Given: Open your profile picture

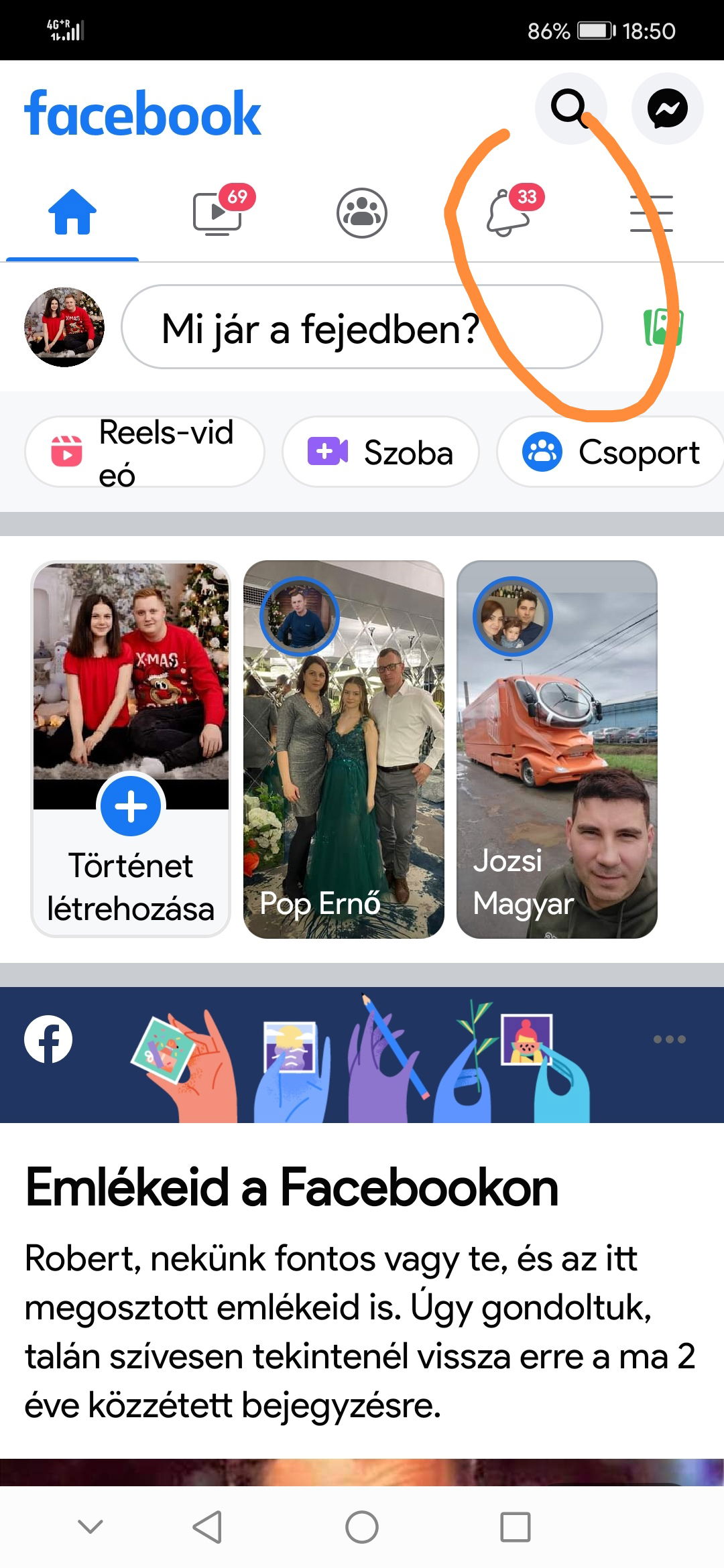Looking at the screenshot, I should click(x=64, y=327).
